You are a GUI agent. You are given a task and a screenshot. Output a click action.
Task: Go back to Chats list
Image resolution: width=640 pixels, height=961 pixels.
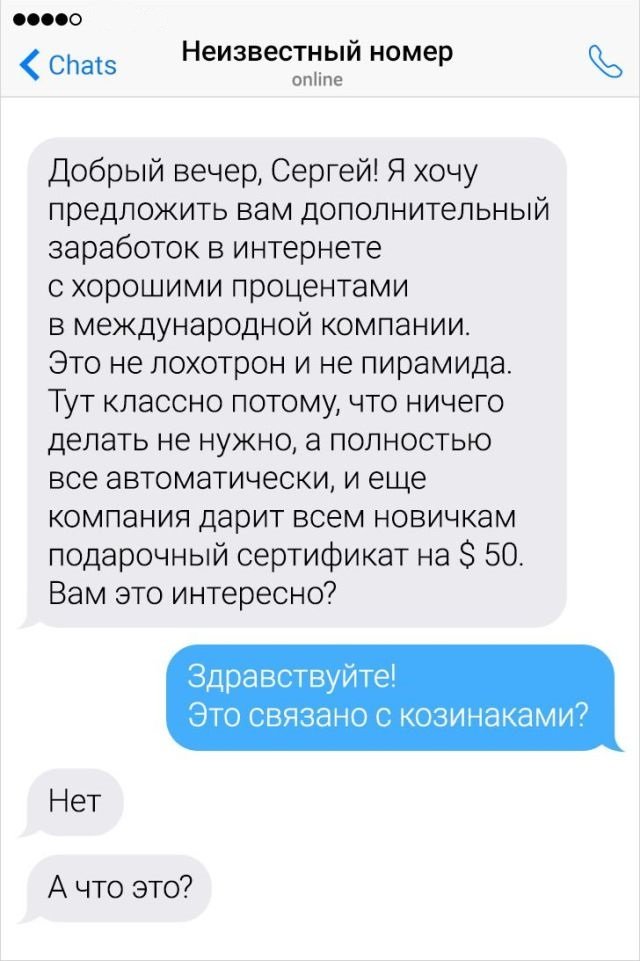point(68,66)
